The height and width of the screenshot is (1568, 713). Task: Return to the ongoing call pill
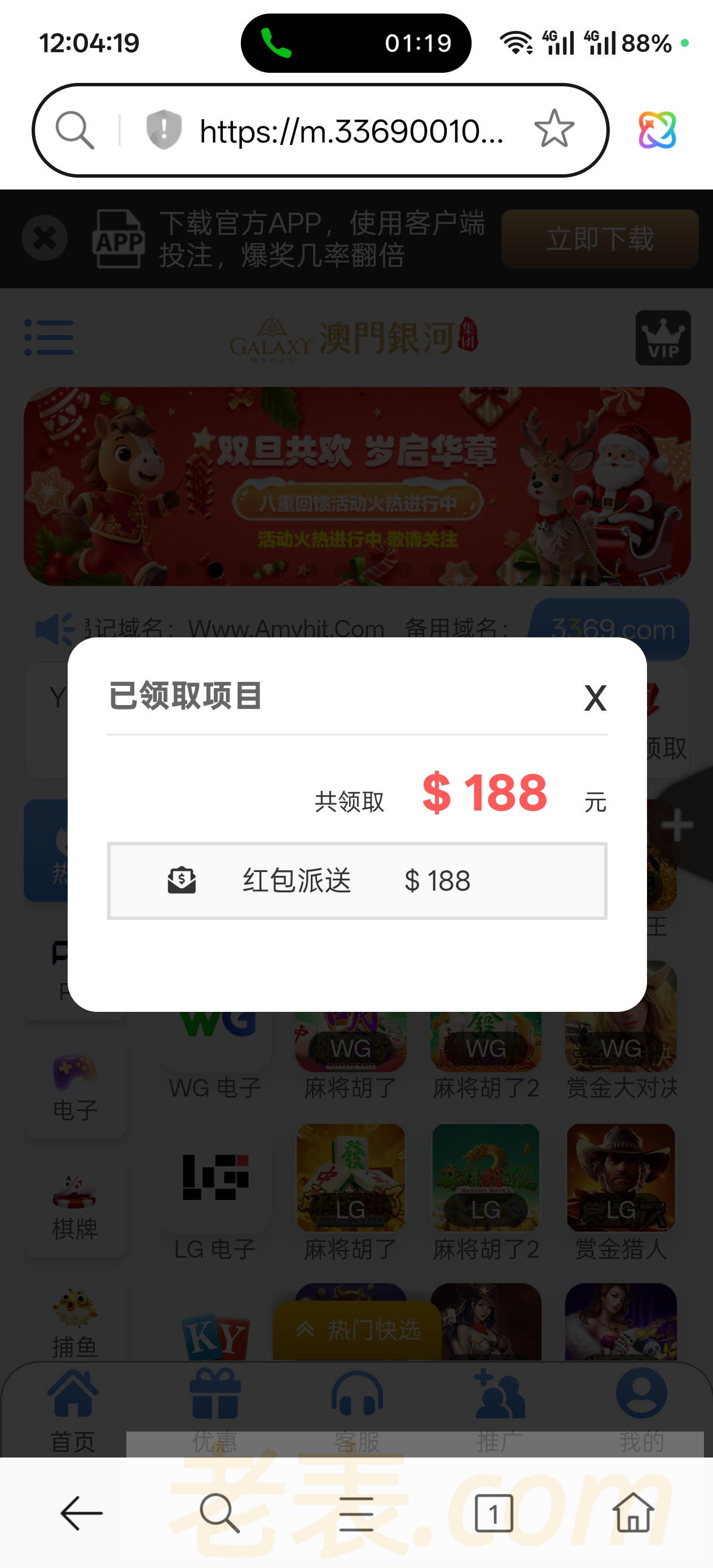click(x=355, y=43)
